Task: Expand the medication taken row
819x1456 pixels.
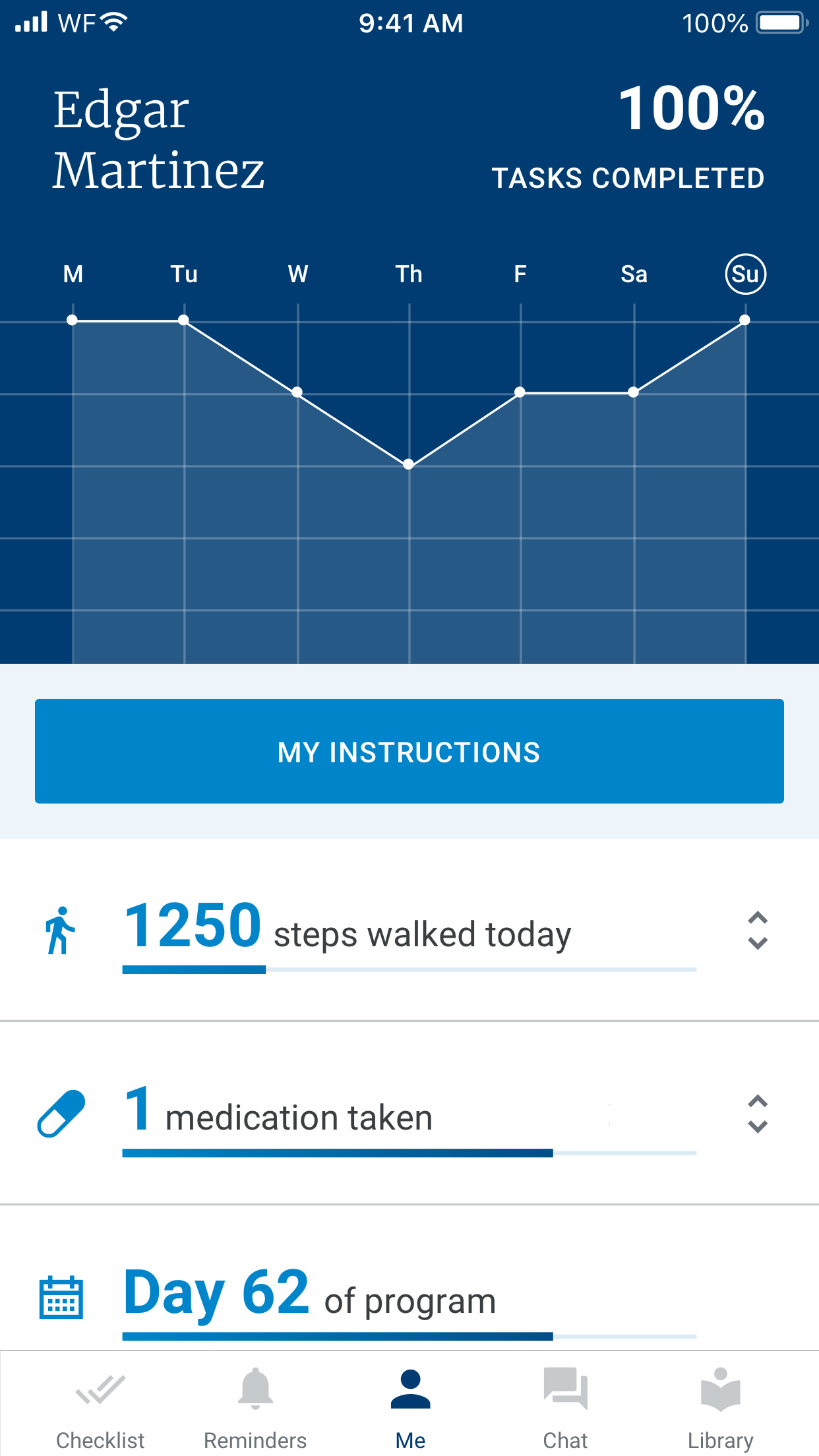Action: pos(758,1114)
